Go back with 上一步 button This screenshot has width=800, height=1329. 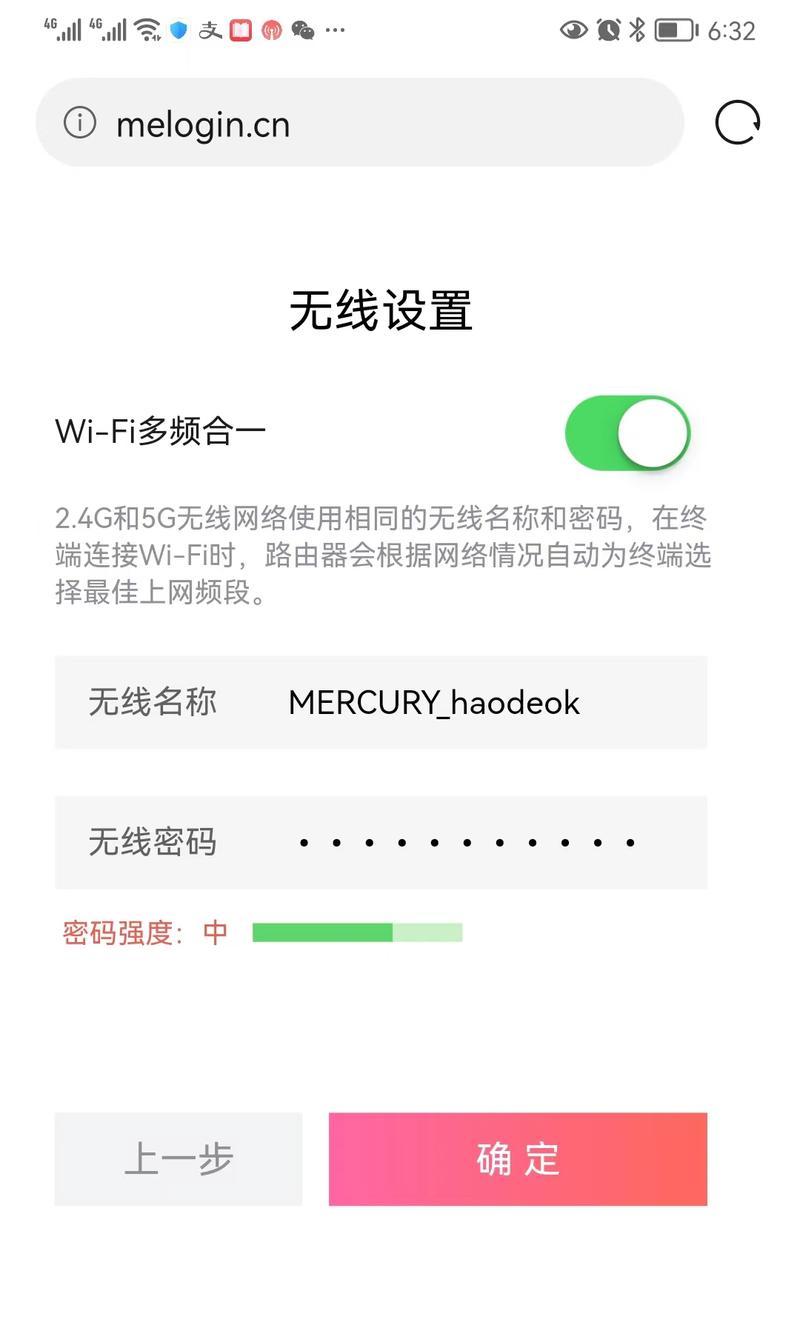click(x=178, y=1159)
